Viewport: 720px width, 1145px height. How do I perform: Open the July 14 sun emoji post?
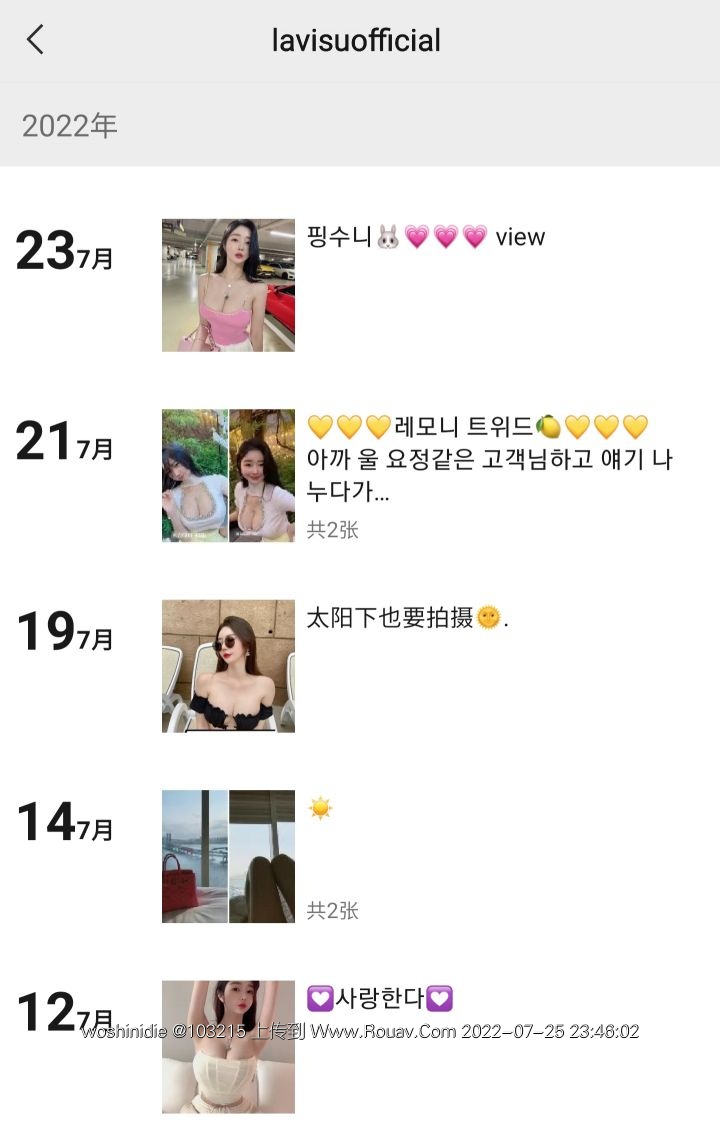[x=228, y=856]
